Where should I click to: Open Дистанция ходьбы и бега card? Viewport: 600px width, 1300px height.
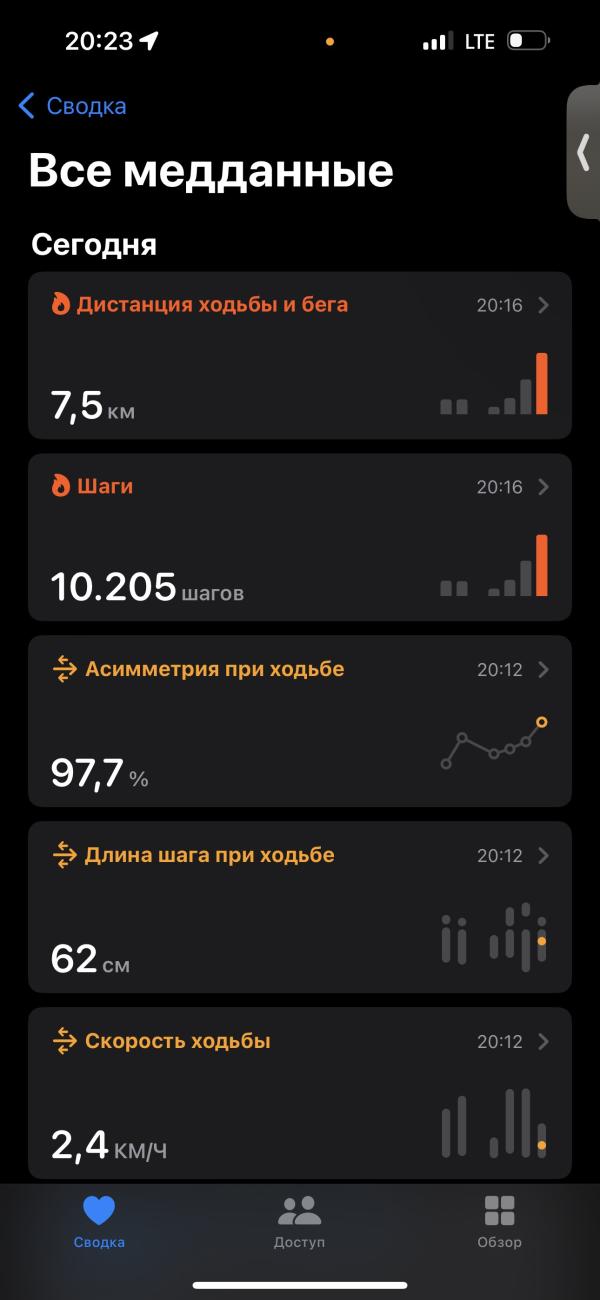click(299, 355)
